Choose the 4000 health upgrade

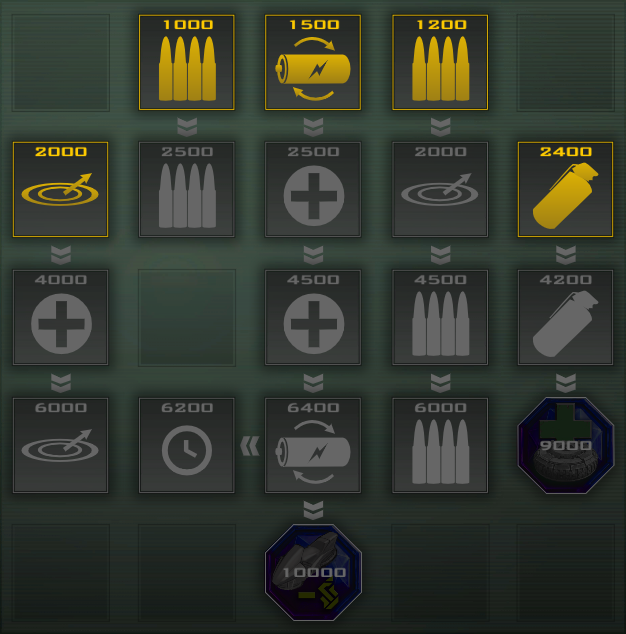pos(61,317)
